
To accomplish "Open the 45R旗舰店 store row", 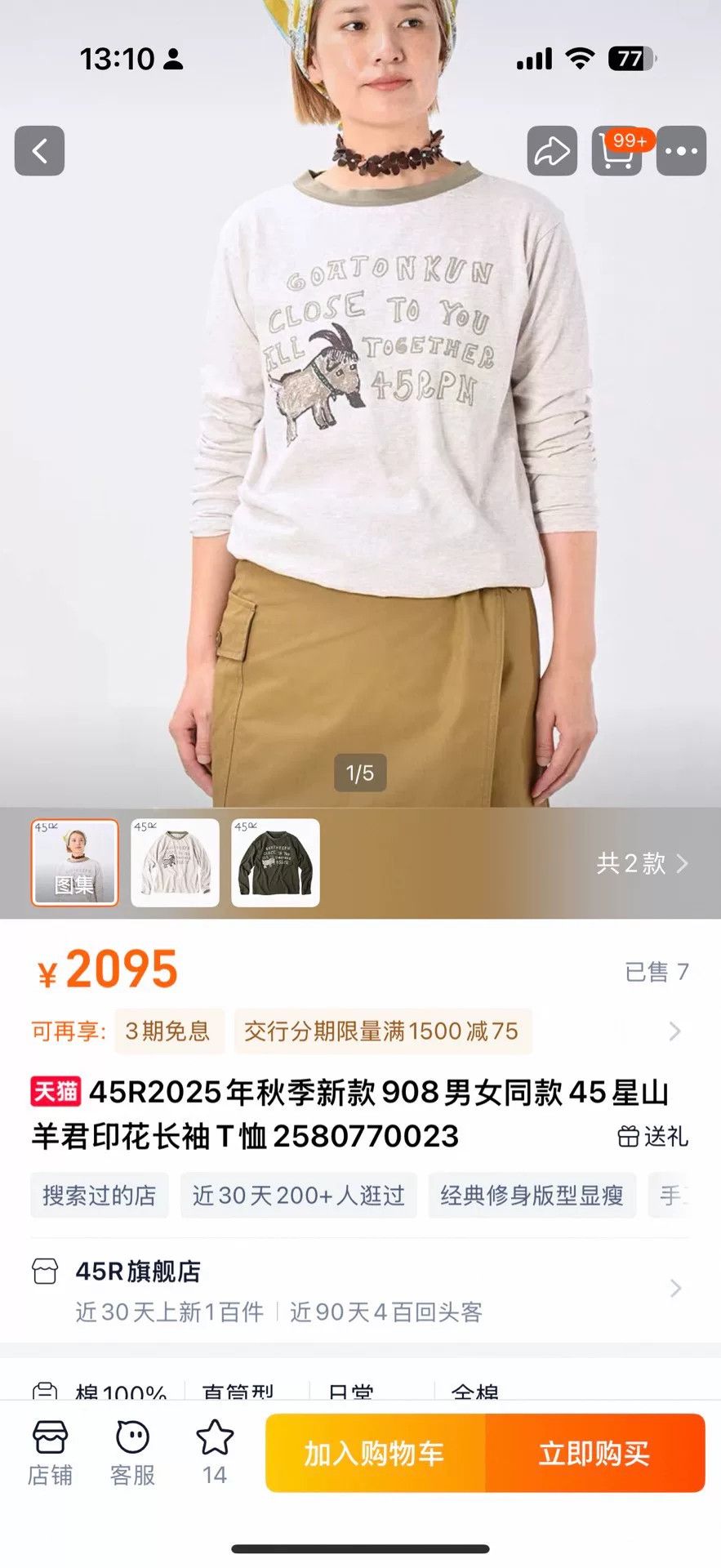I will pyautogui.click(x=360, y=1290).
